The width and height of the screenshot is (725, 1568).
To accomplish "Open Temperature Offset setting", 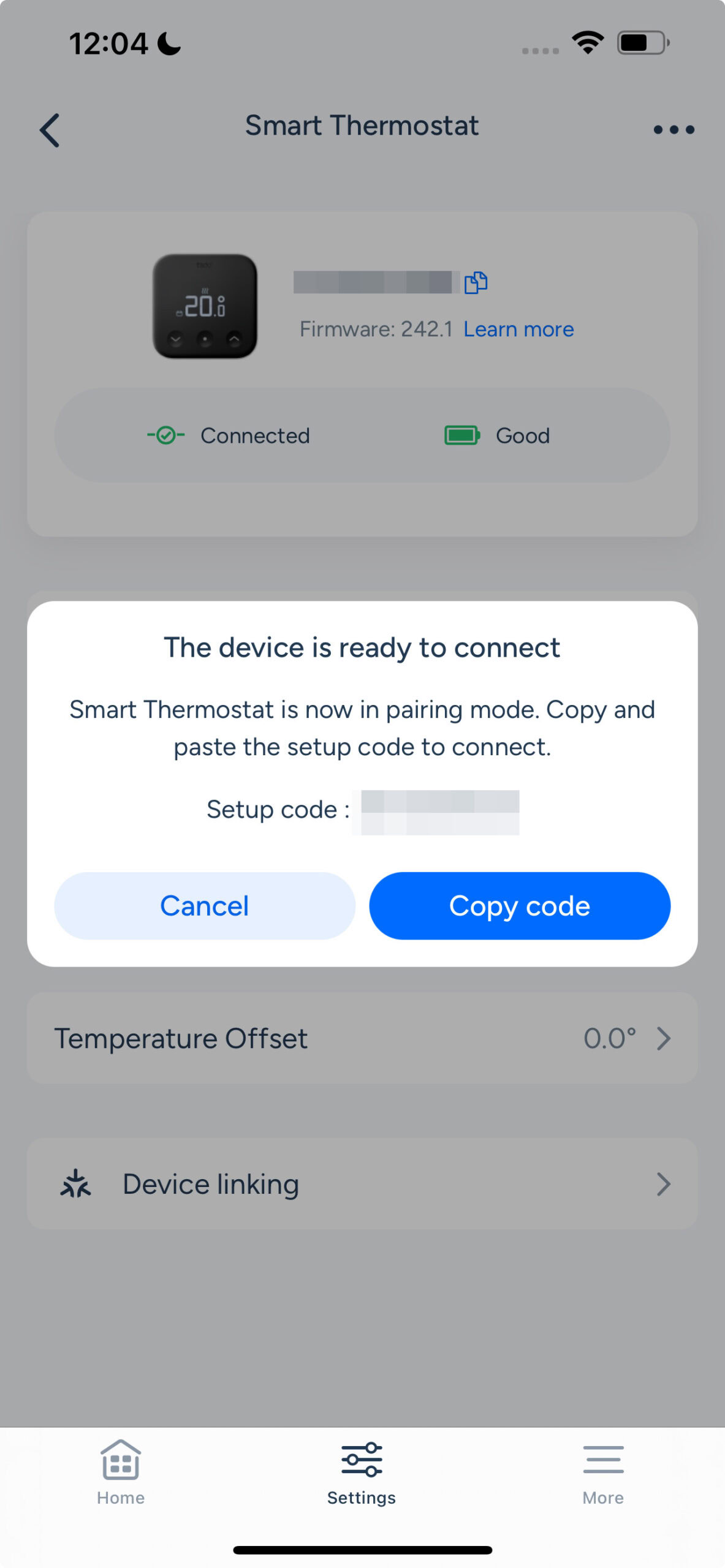I will [x=362, y=1038].
